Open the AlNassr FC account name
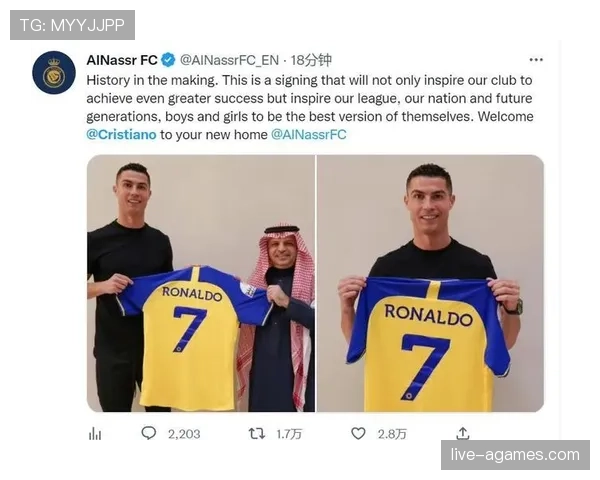The height and width of the screenshot is (480, 600). coord(122,59)
